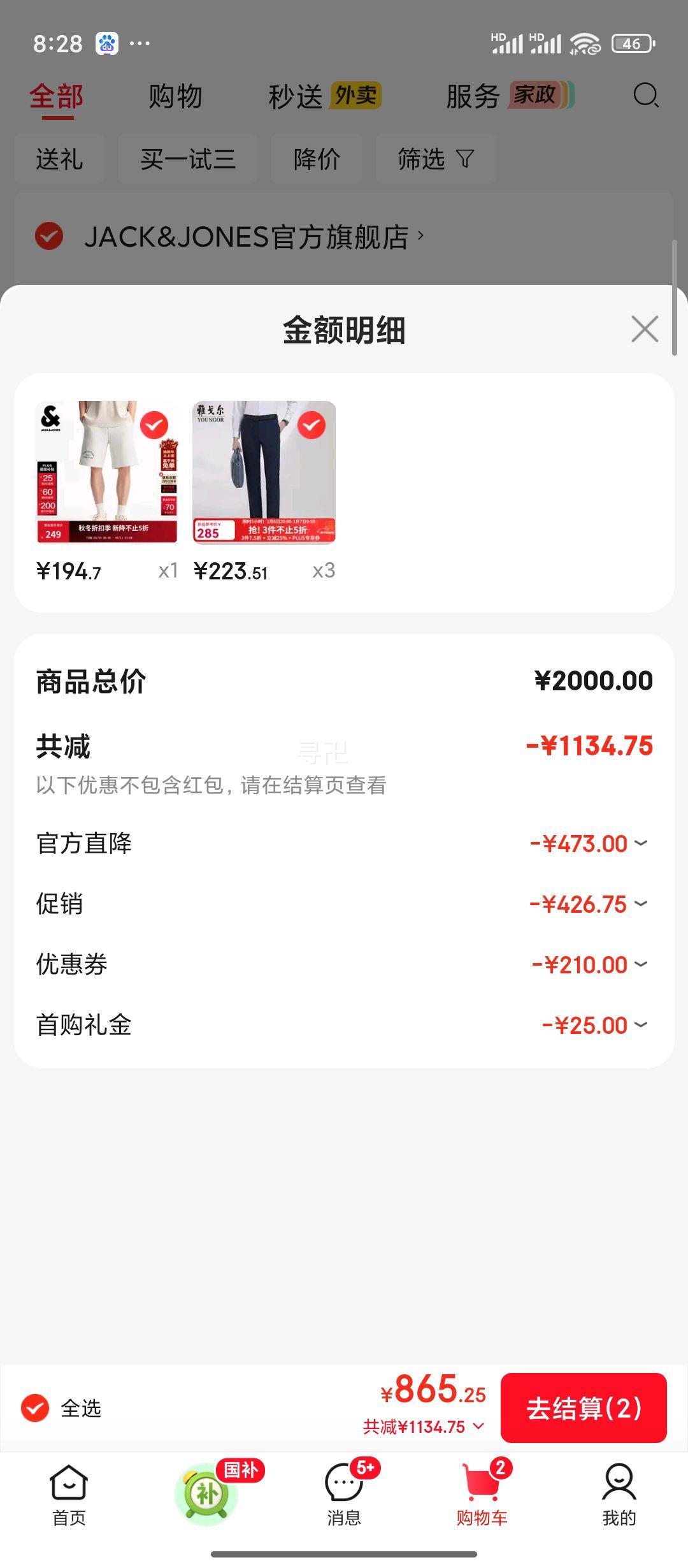
Task: Expand the 优惠券 coupon discount row
Action: coord(344,964)
